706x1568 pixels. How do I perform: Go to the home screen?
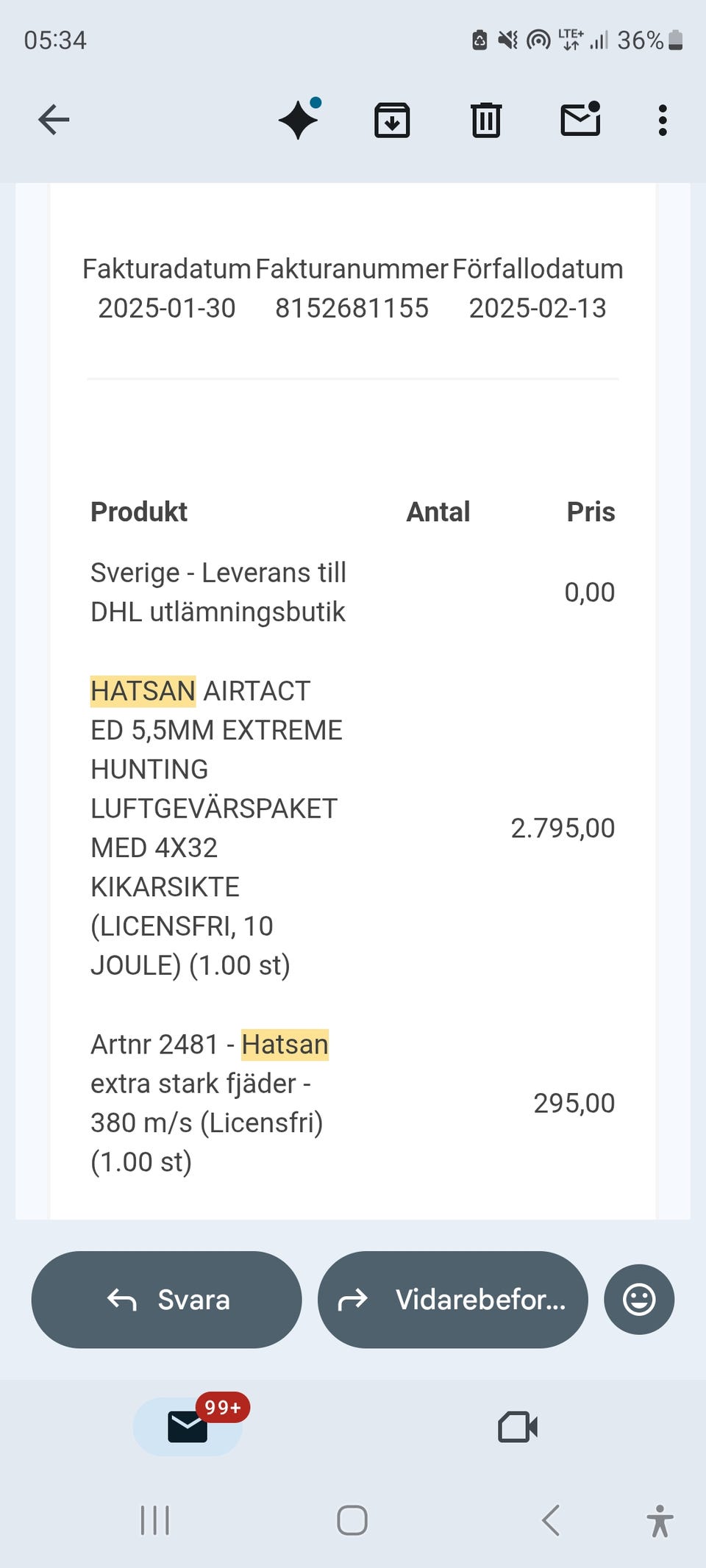pyautogui.click(x=352, y=1520)
